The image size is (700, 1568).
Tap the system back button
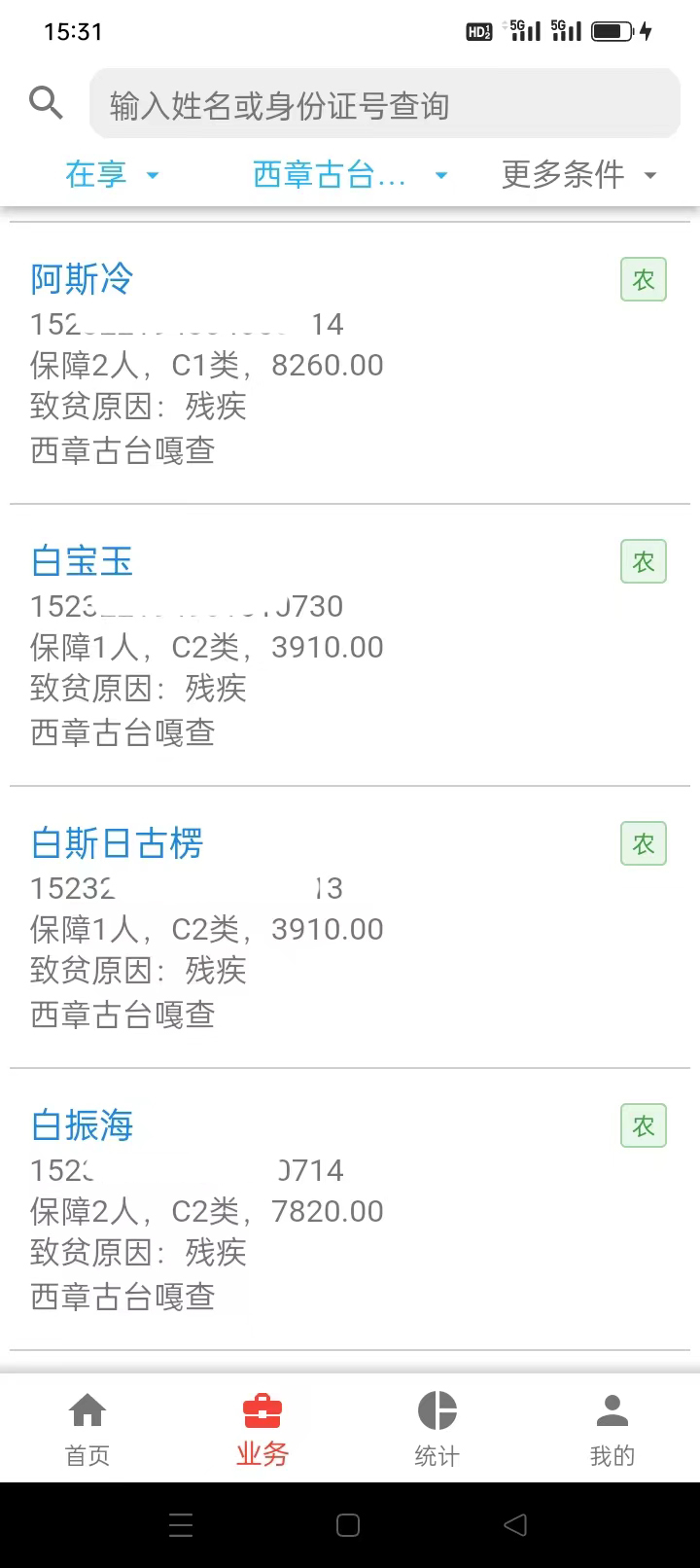[516, 1524]
